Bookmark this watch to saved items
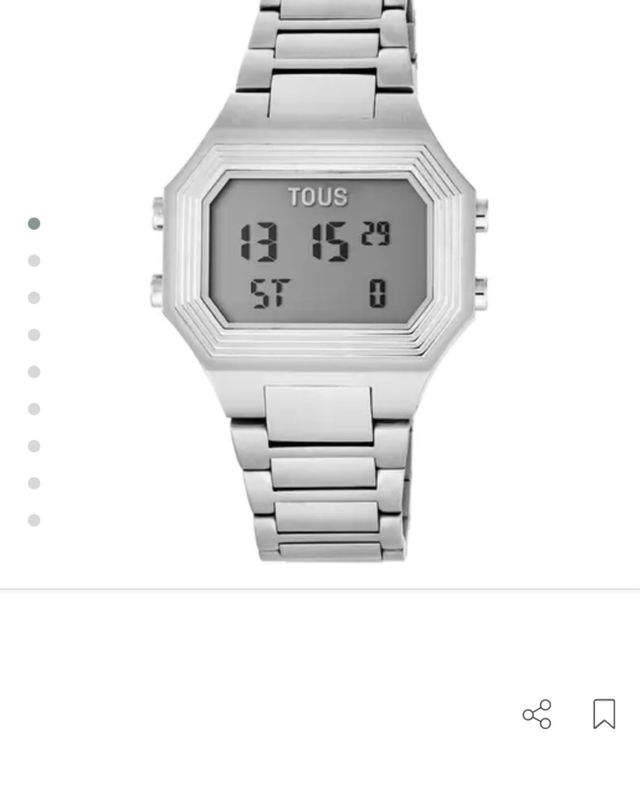 (x=604, y=714)
